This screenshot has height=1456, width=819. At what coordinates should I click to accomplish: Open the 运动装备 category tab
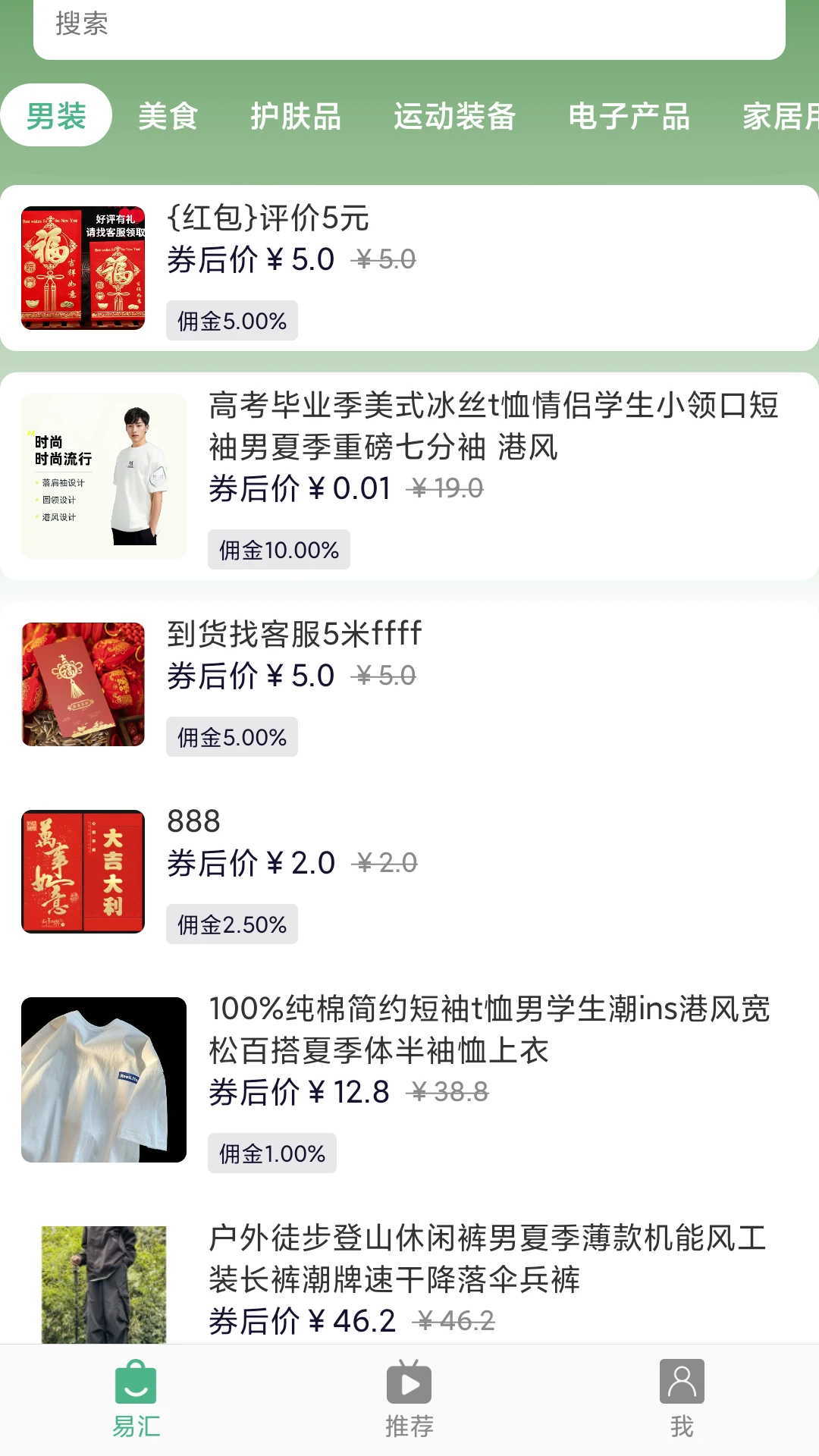coord(455,117)
